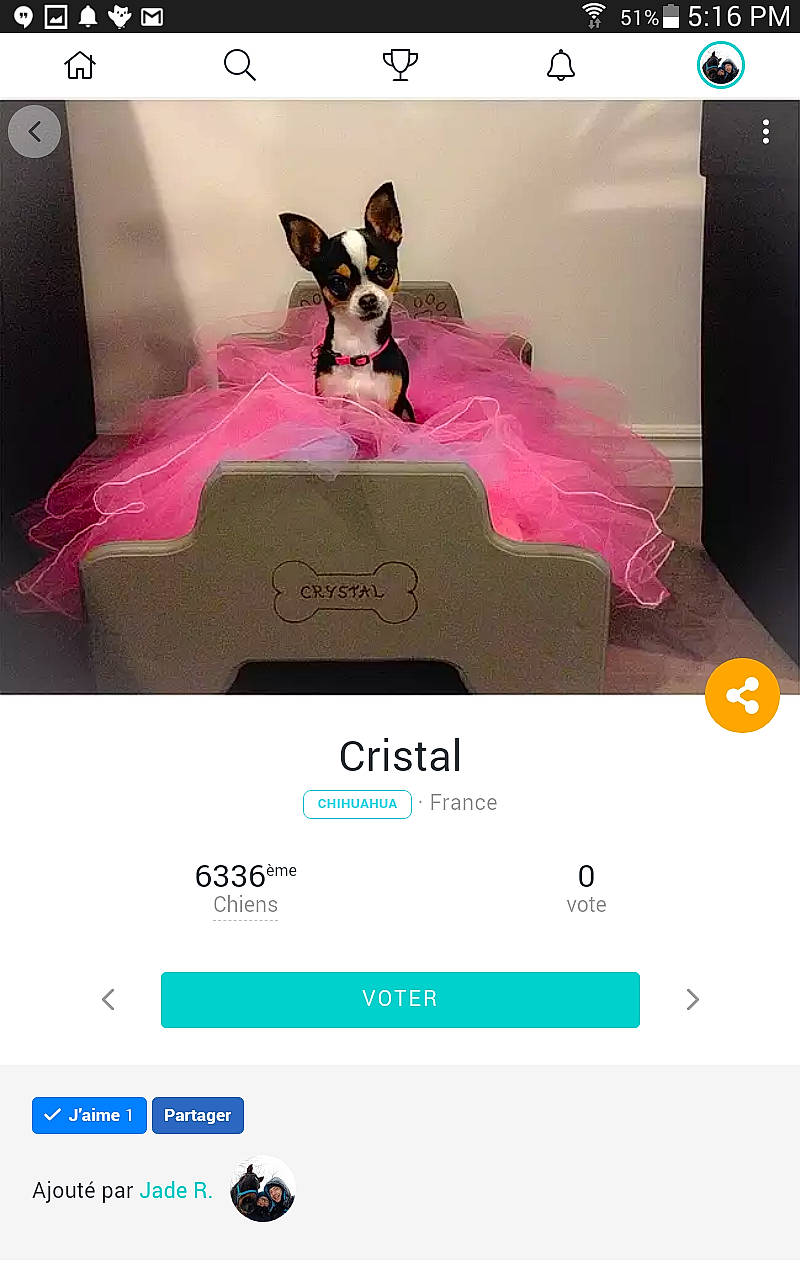Open the Chiens ranking category
The image size is (800, 1280).
pos(245,905)
